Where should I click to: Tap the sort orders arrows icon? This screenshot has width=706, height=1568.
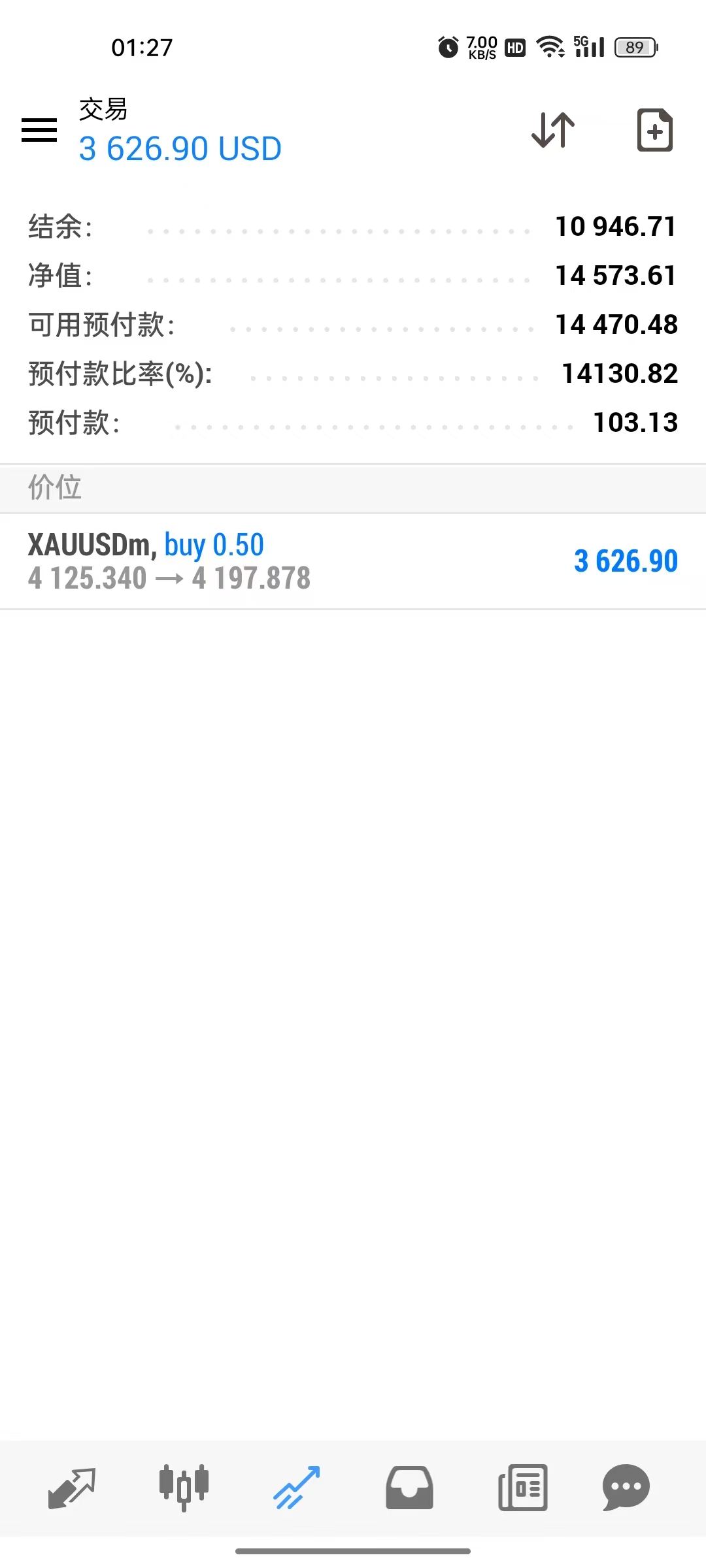(x=552, y=130)
